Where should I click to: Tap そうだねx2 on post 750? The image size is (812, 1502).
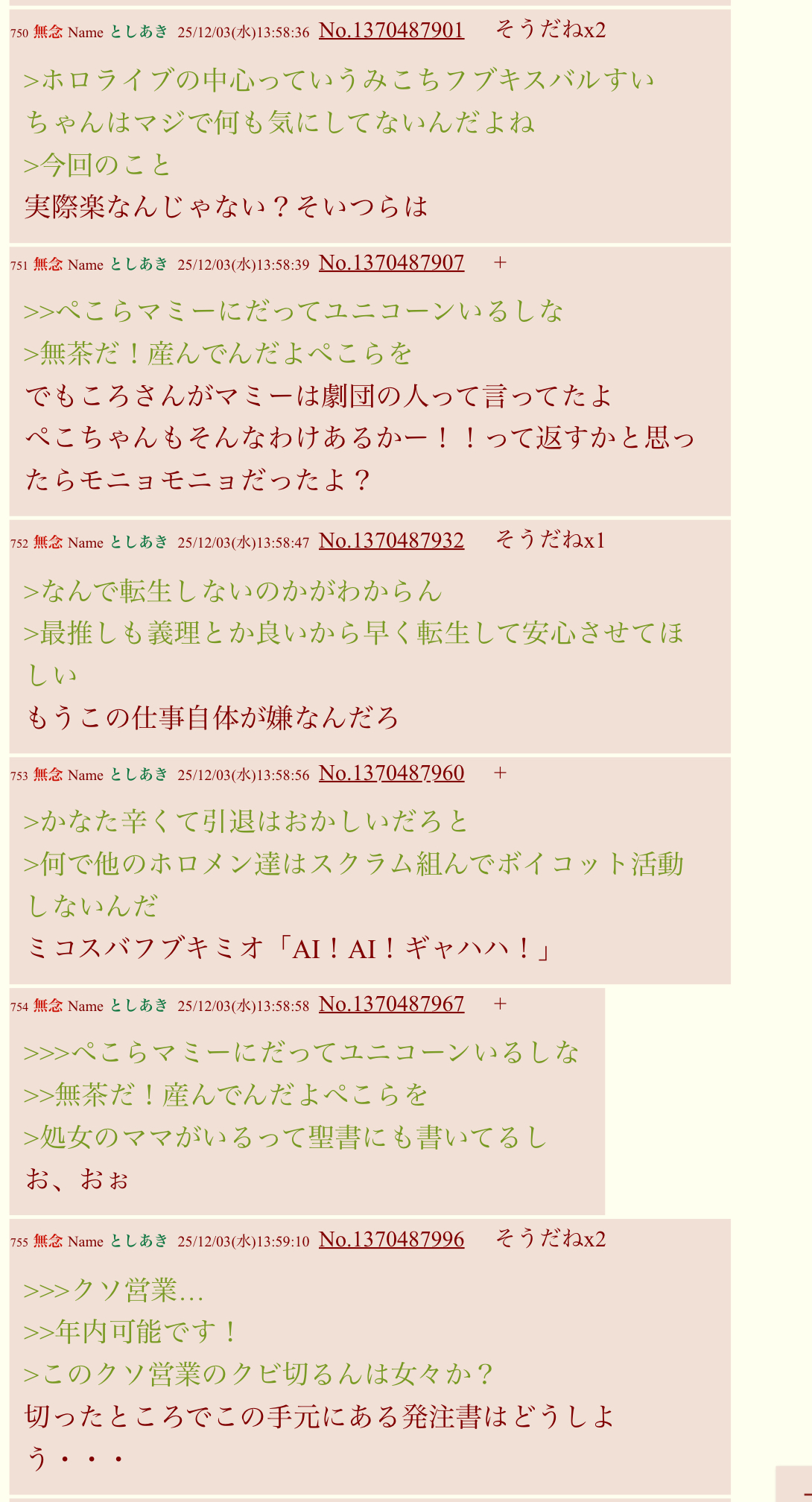551,30
